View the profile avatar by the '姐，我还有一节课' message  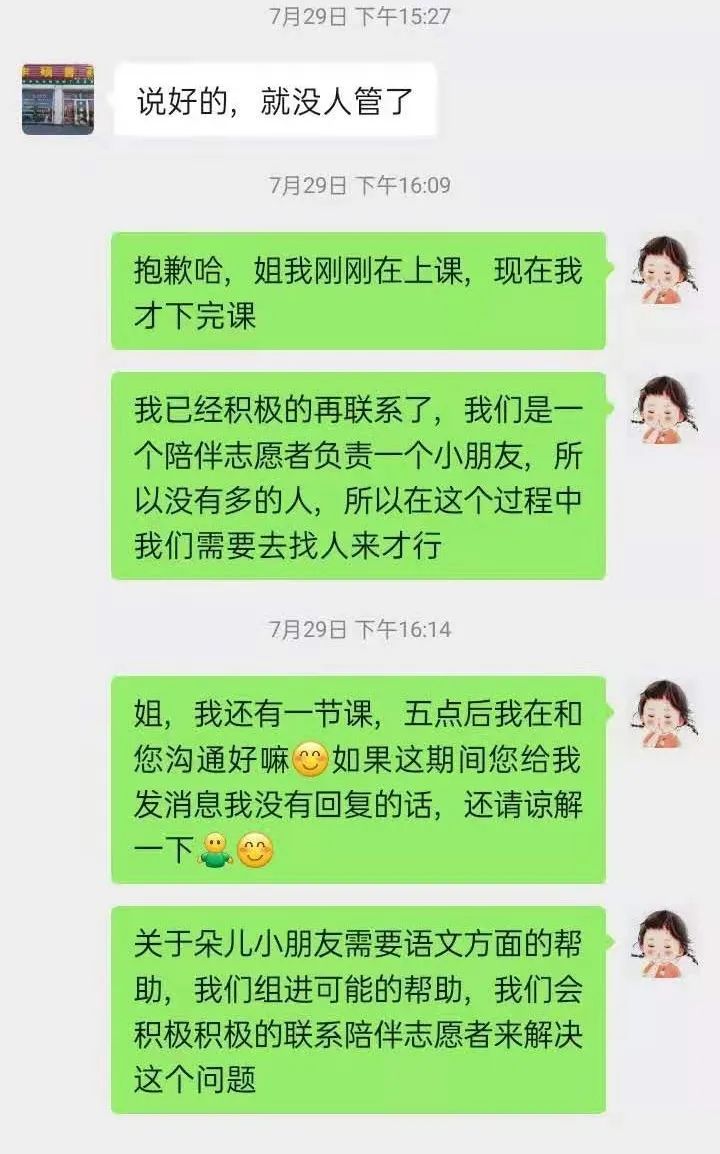[663, 713]
